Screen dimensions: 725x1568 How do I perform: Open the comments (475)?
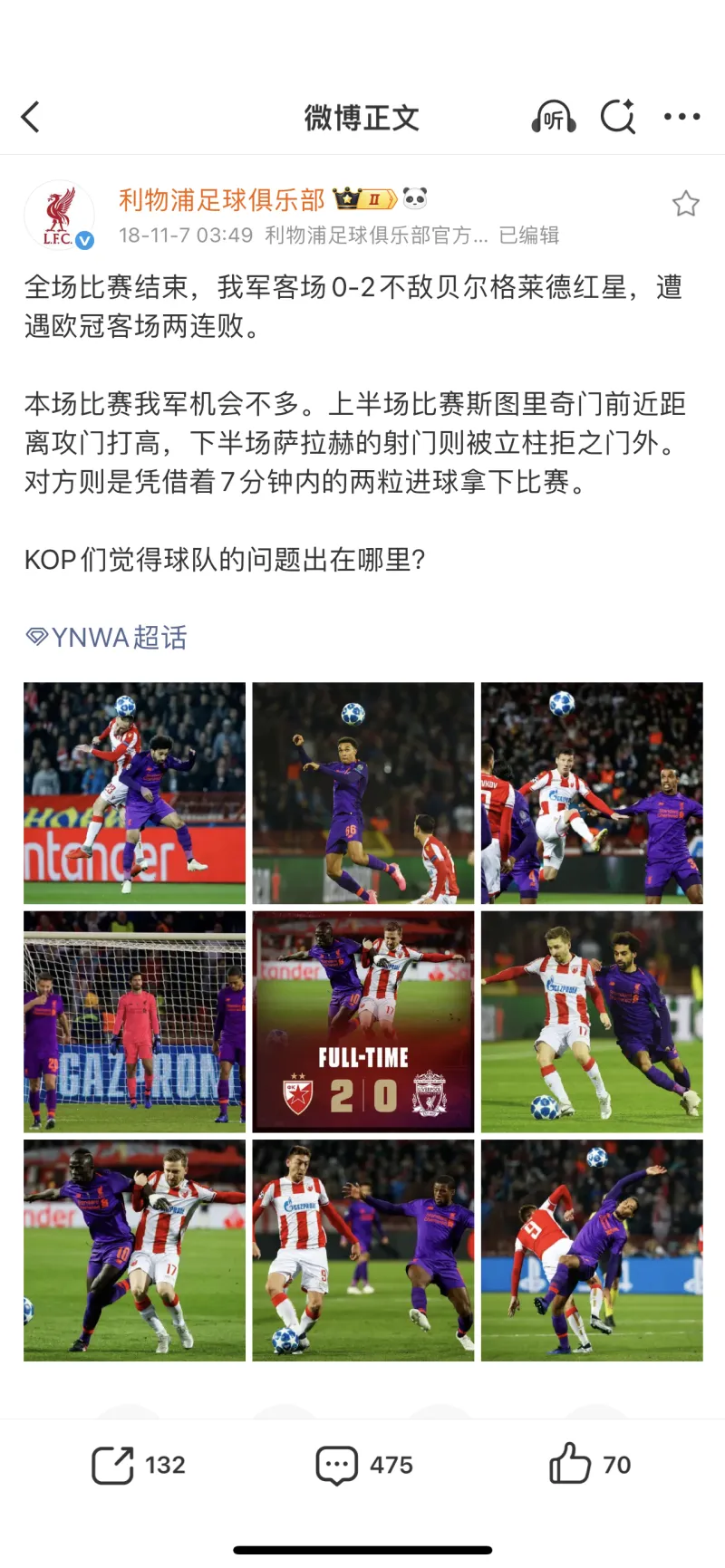coord(363,1465)
